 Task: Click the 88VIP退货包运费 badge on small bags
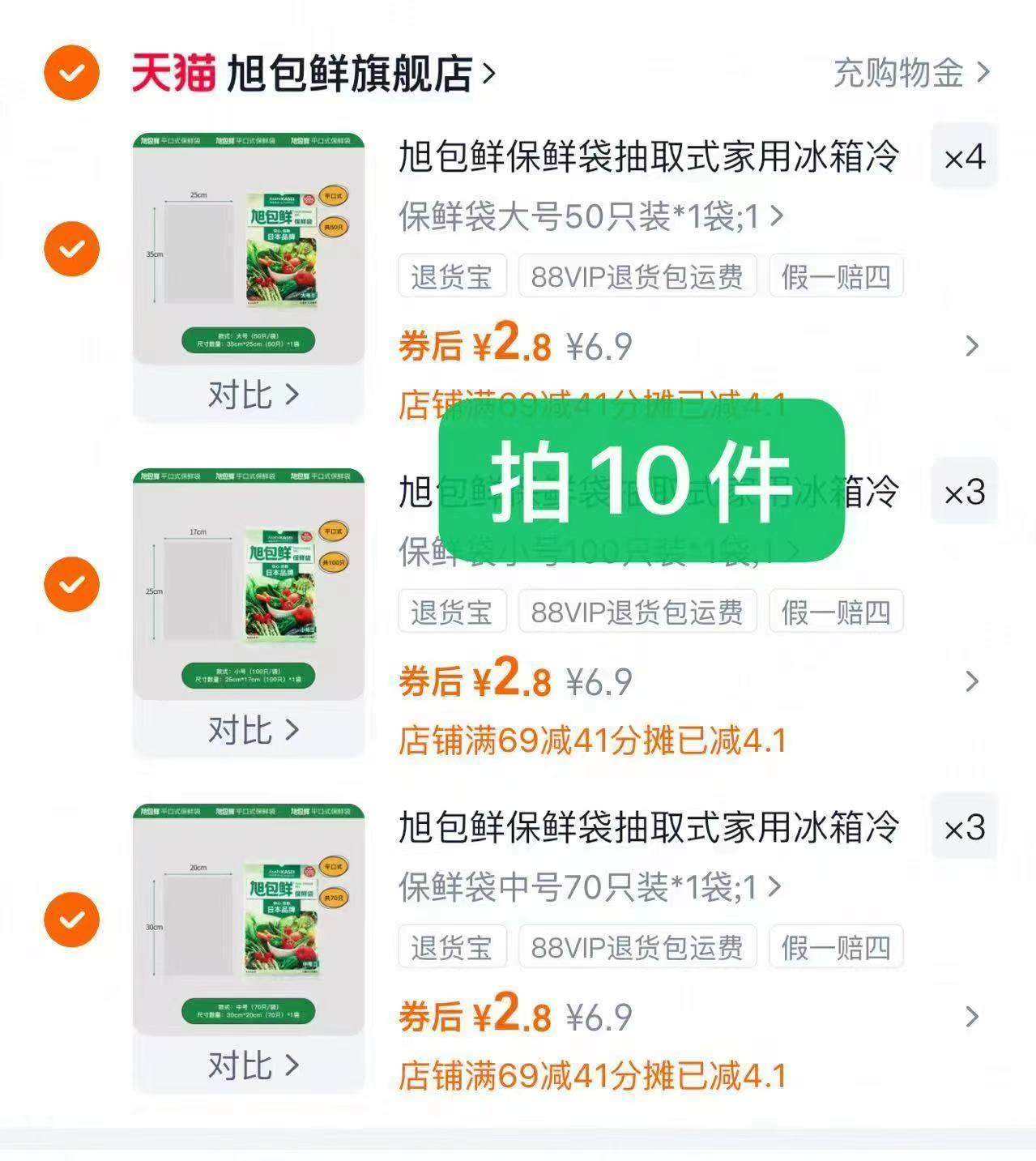coord(637,613)
